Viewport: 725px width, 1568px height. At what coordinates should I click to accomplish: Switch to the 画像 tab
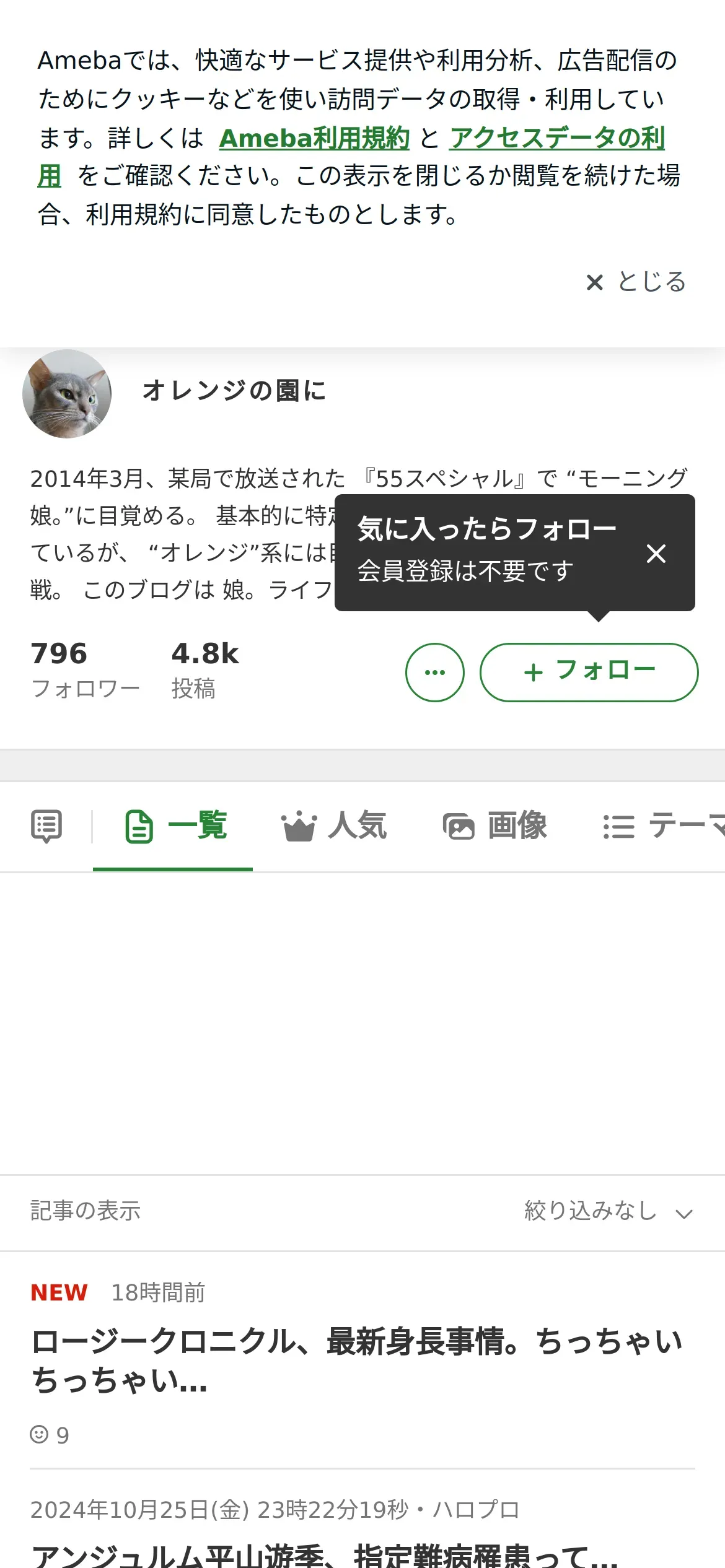coord(495,826)
